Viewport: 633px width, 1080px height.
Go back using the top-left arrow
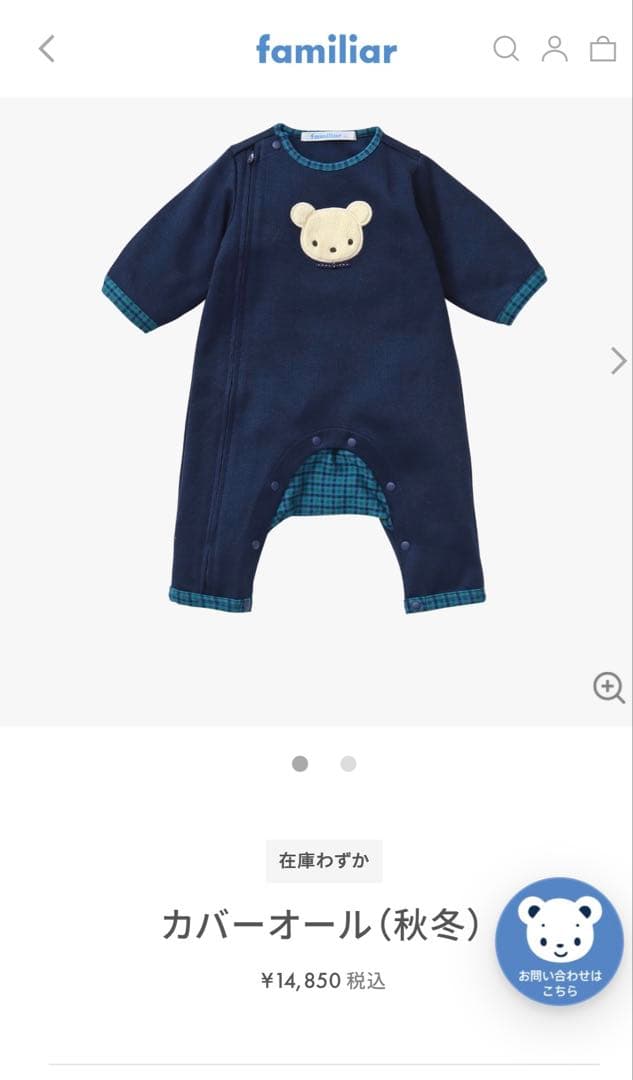47,49
